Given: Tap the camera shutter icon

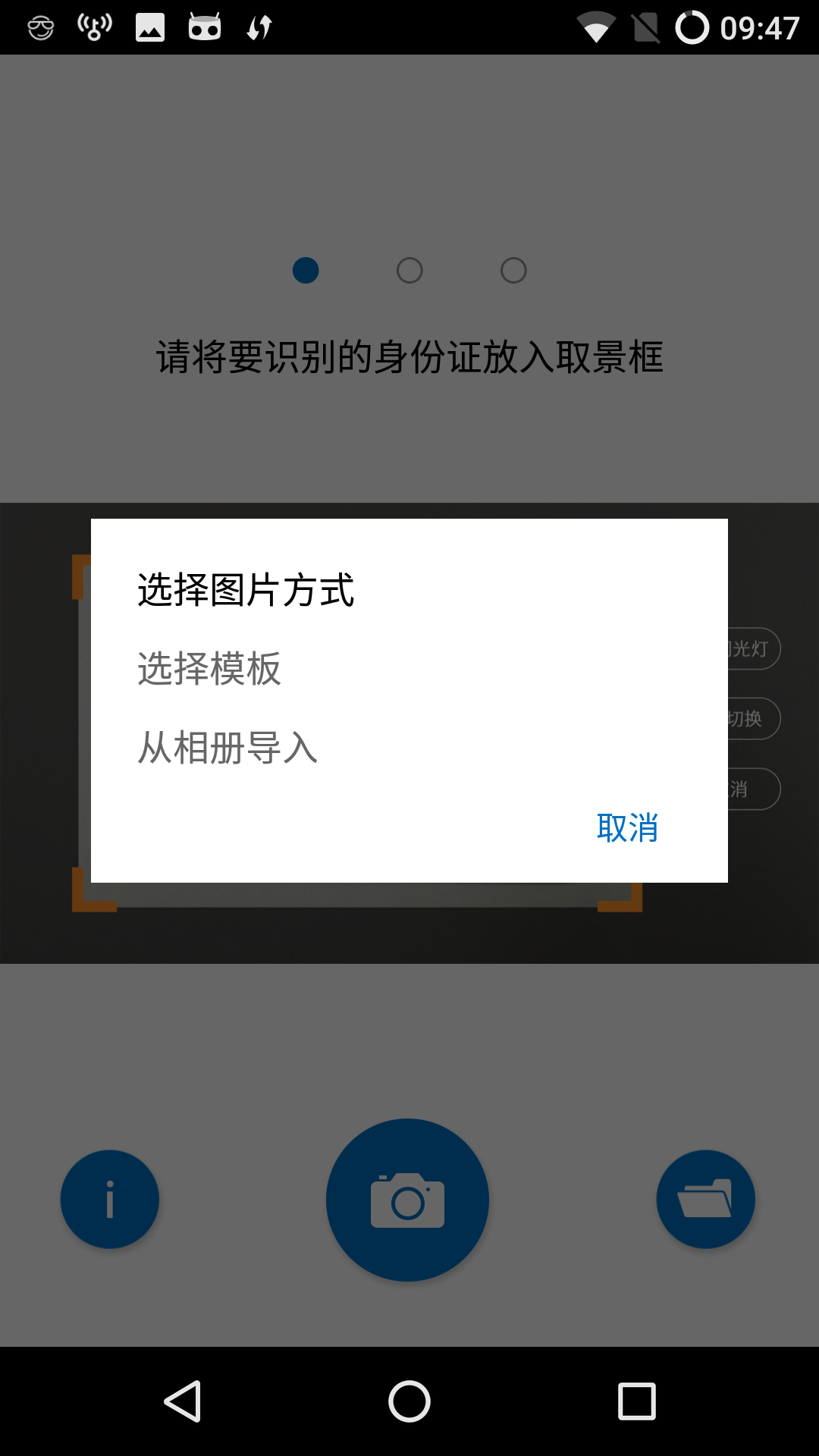Looking at the screenshot, I should [407, 1198].
